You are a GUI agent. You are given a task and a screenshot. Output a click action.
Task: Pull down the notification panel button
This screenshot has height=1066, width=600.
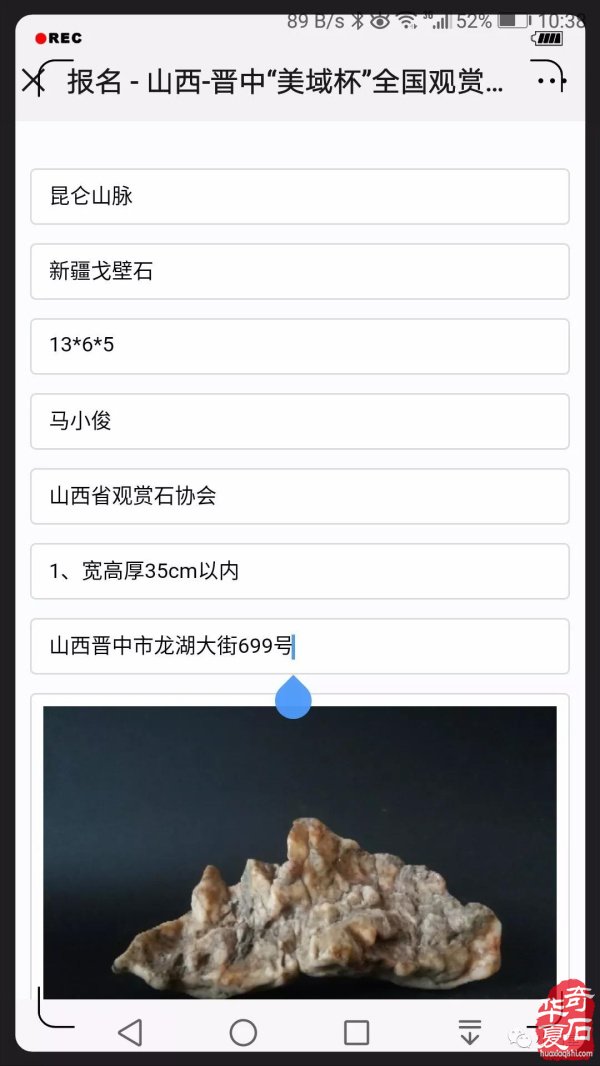(x=469, y=1032)
